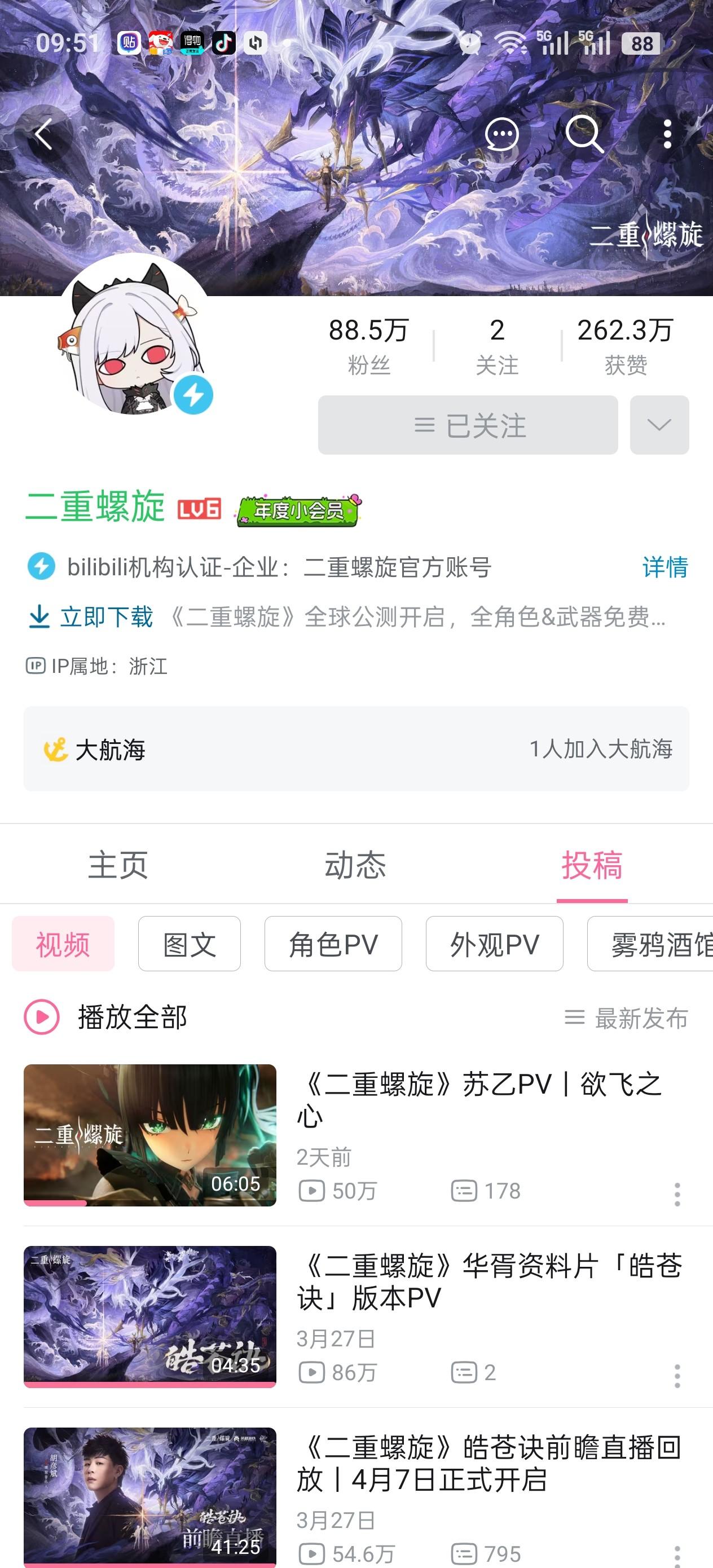This screenshot has height=1568, width=713.
Task: Switch to the 主页 tab
Action: coord(118,864)
